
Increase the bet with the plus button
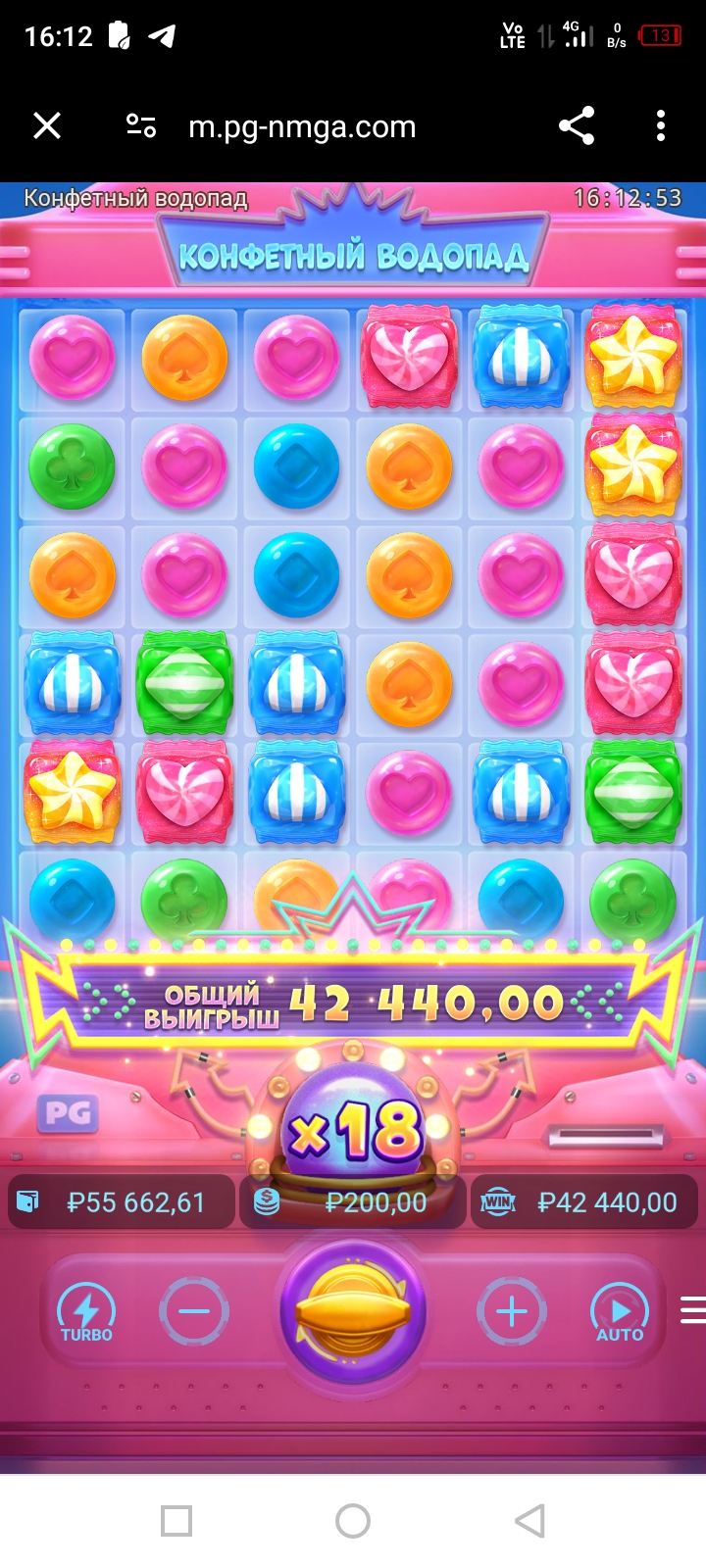[511, 1311]
